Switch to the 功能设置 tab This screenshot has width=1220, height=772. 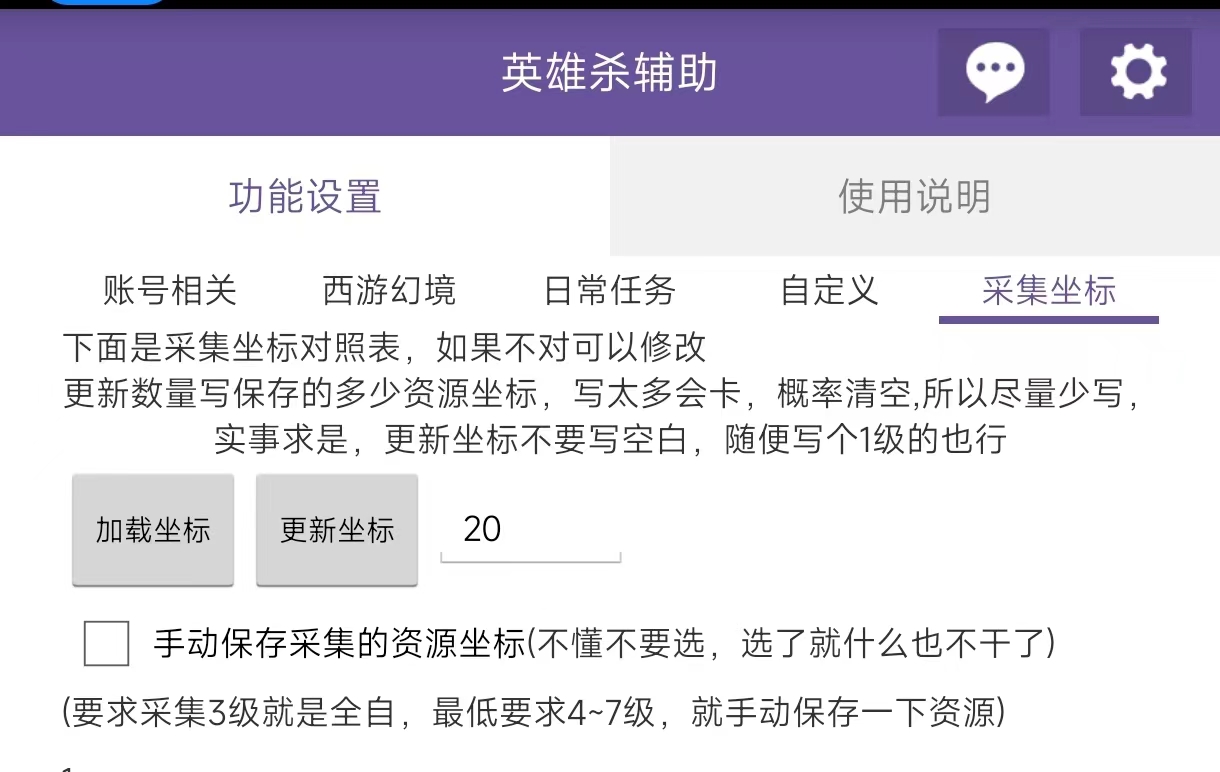click(x=305, y=196)
